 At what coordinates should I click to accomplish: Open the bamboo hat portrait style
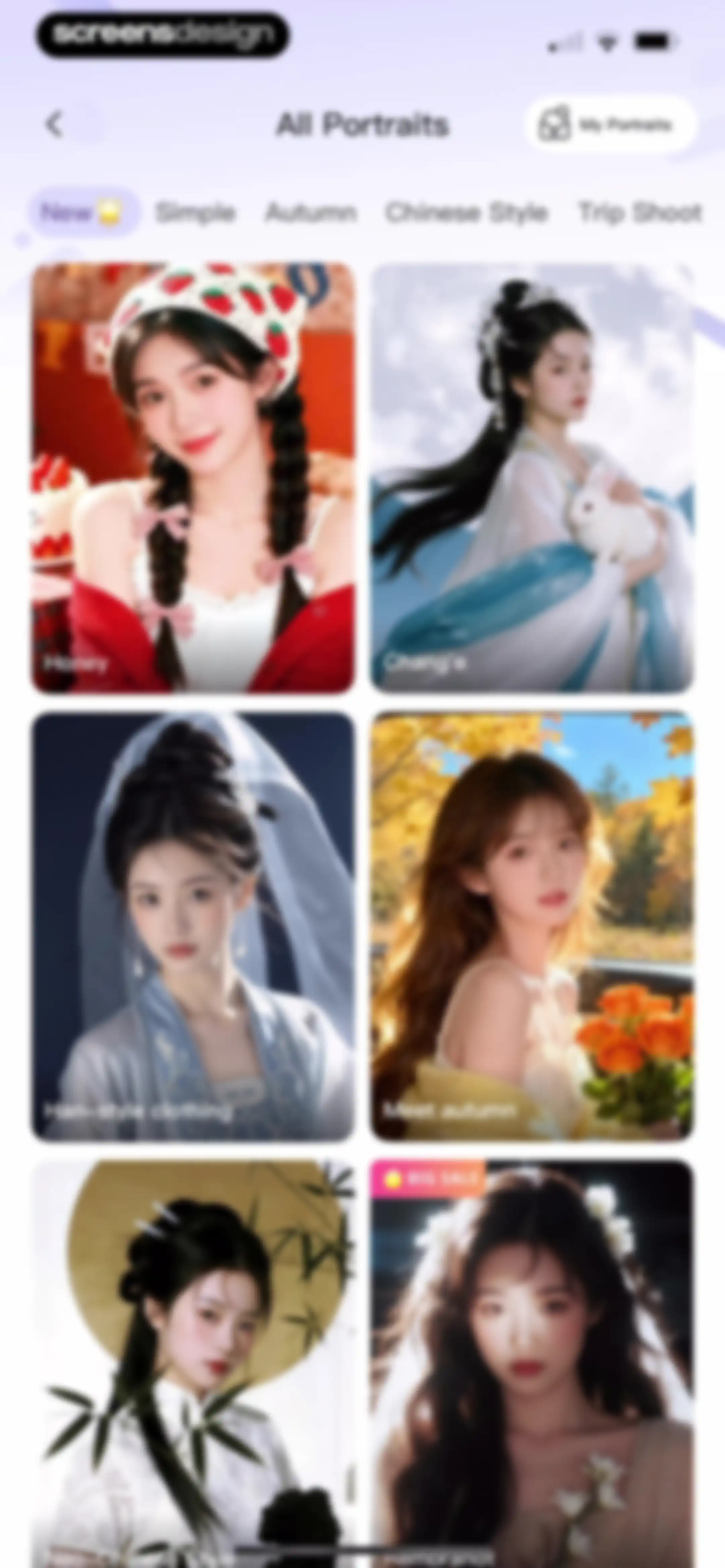point(193,1364)
